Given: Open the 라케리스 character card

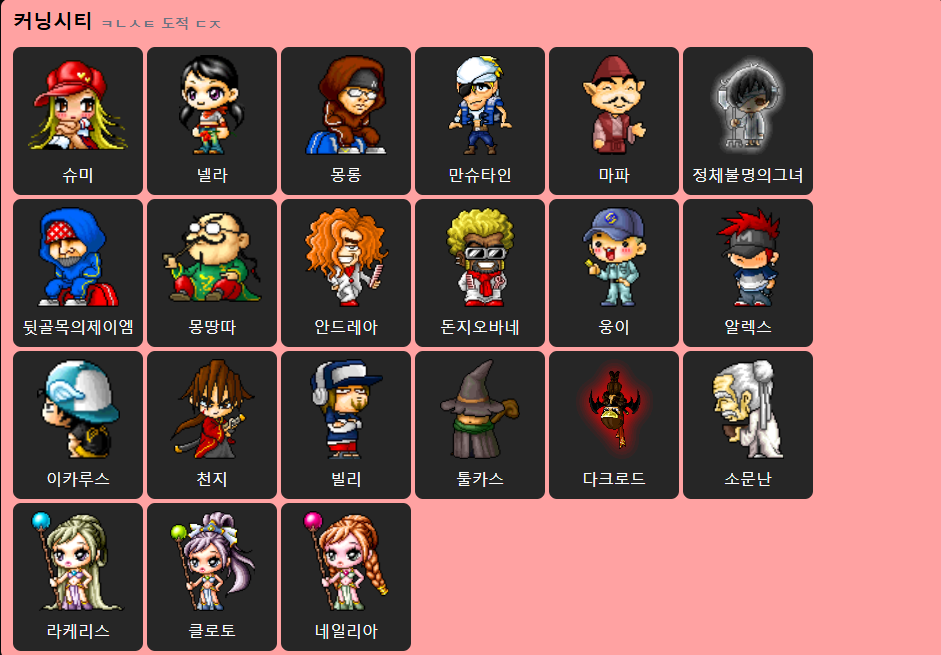Looking at the screenshot, I should click(x=78, y=577).
